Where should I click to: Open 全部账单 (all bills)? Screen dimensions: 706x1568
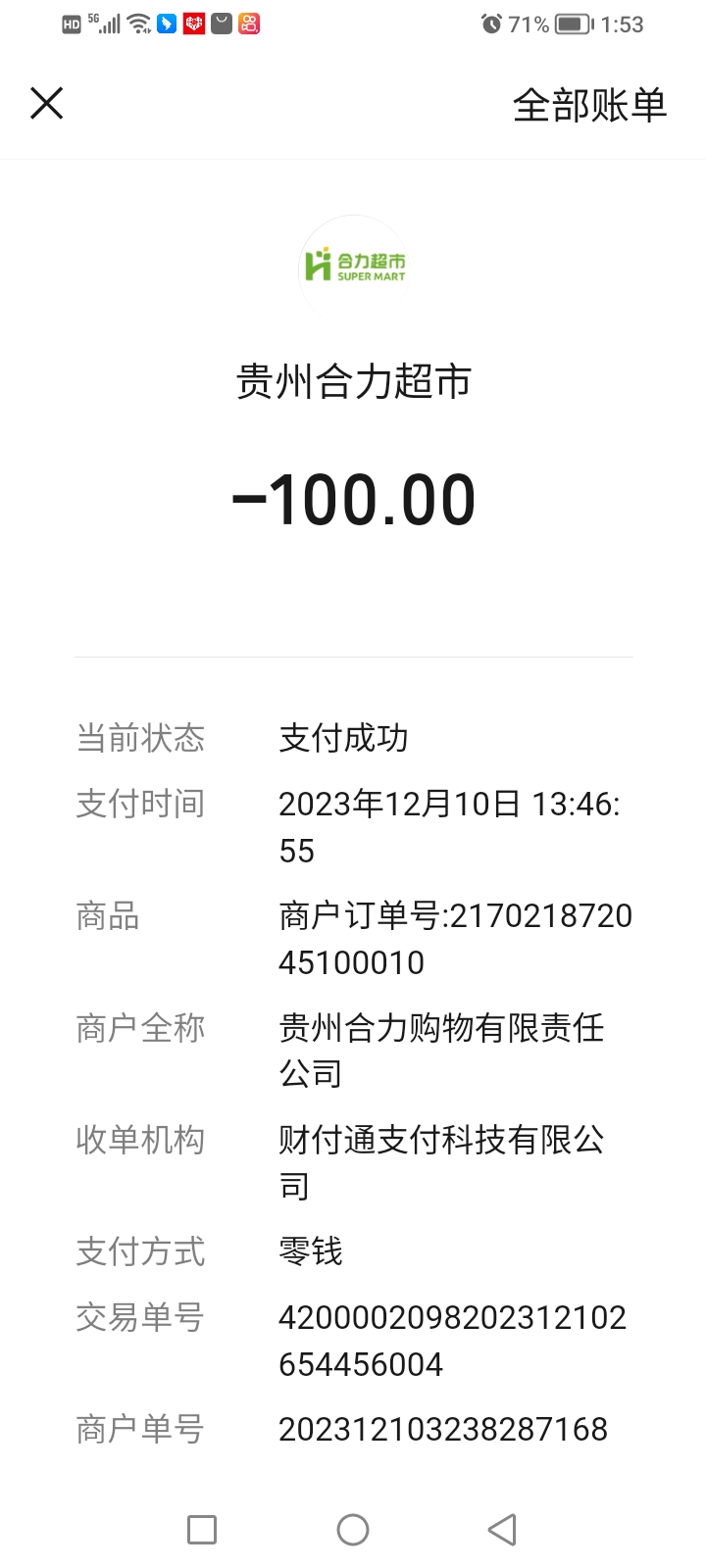pyautogui.click(x=589, y=105)
